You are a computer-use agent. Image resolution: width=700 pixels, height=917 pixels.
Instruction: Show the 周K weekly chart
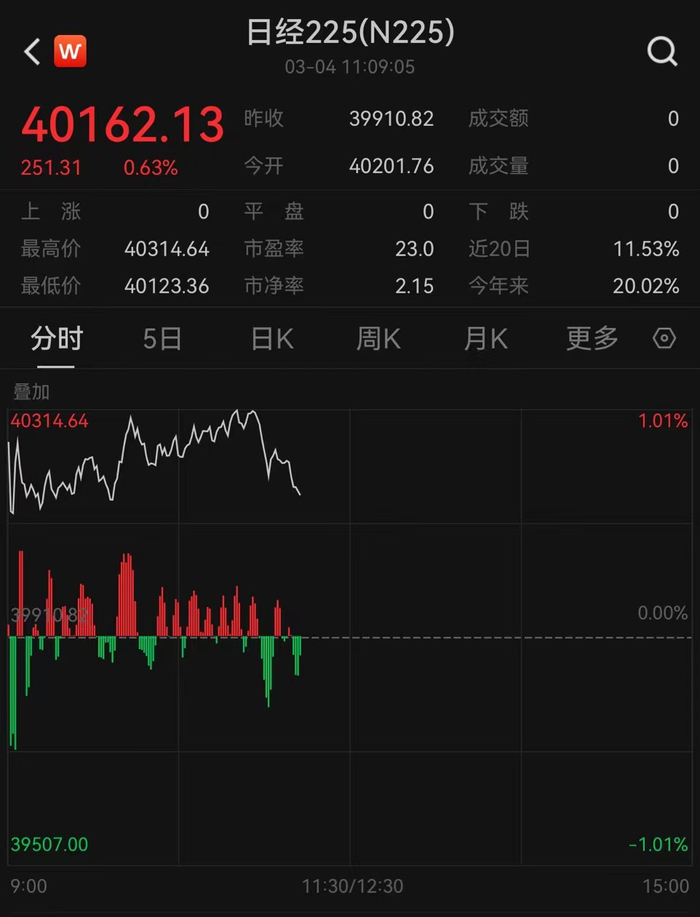tap(378, 339)
